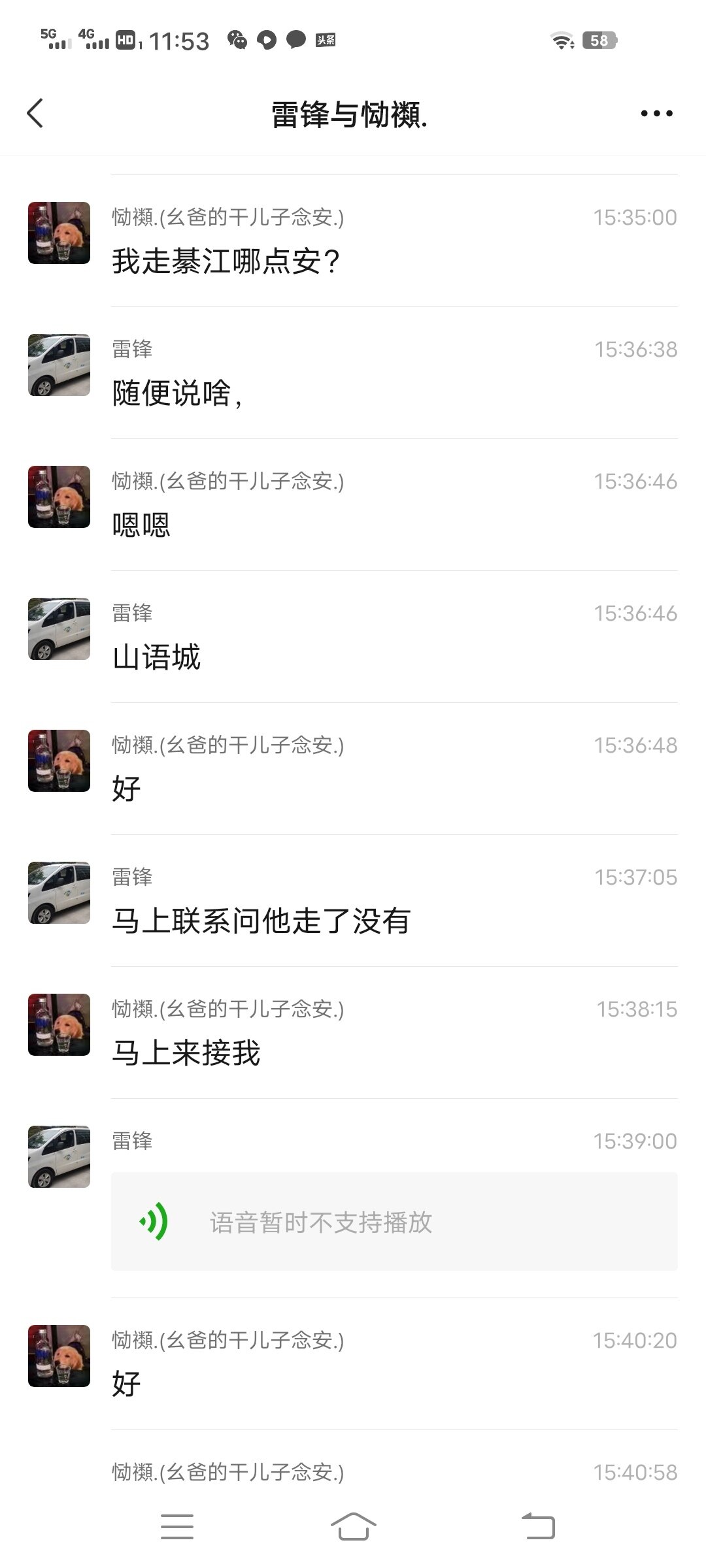The height and width of the screenshot is (1568, 706).
Task: Go back from the chat history
Action: pos(35,114)
